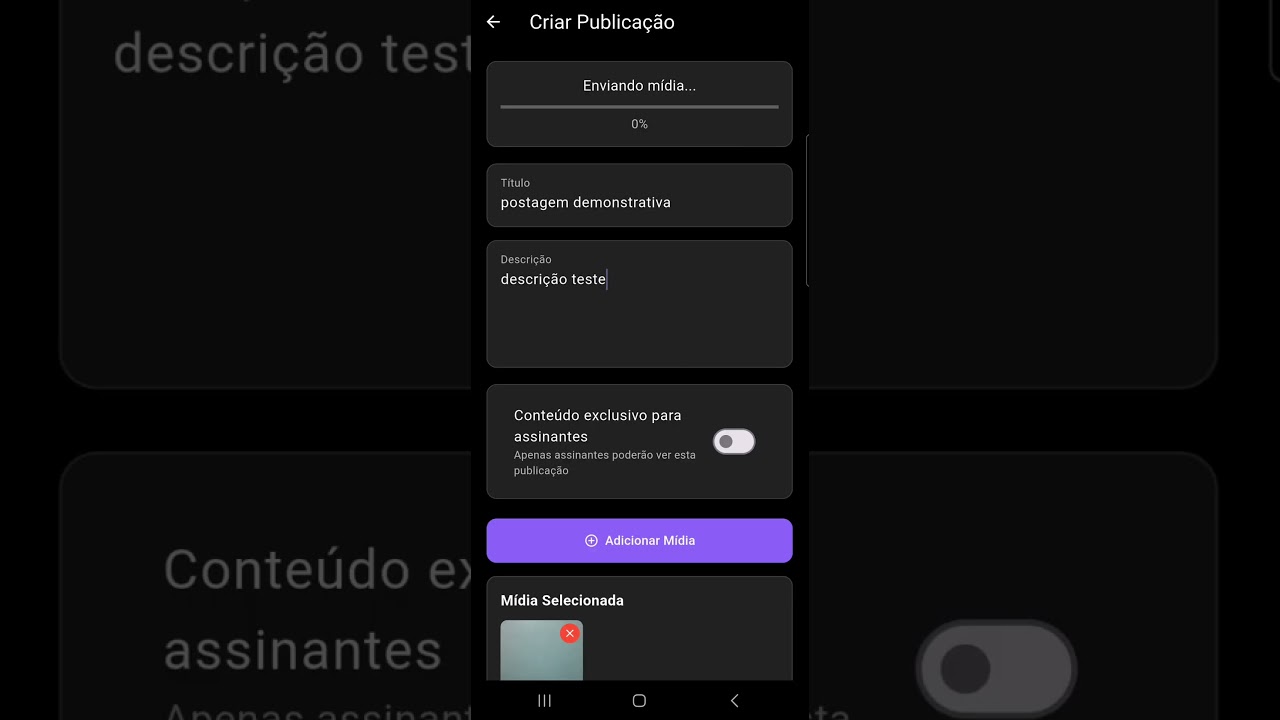Open recent apps from navigation bar

point(545,701)
